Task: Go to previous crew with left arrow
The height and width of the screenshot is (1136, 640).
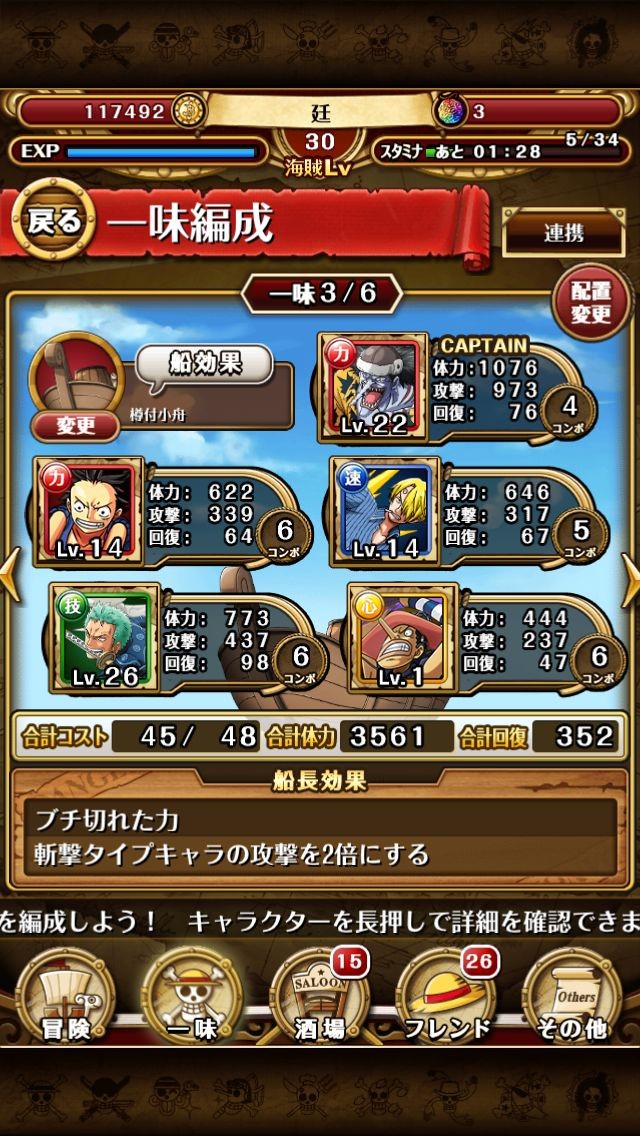Action: [x=10, y=580]
